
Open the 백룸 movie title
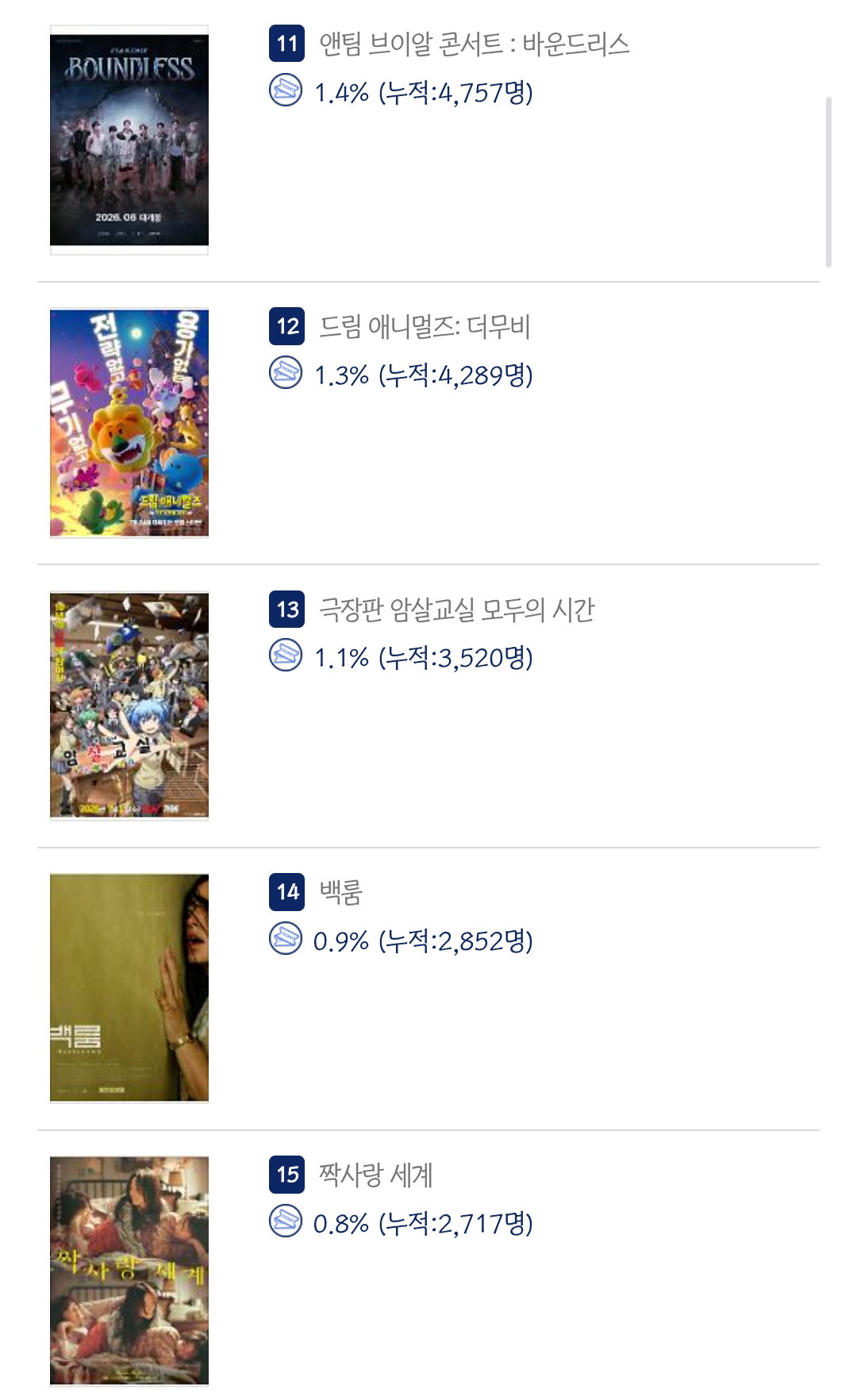click(x=341, y=892)
